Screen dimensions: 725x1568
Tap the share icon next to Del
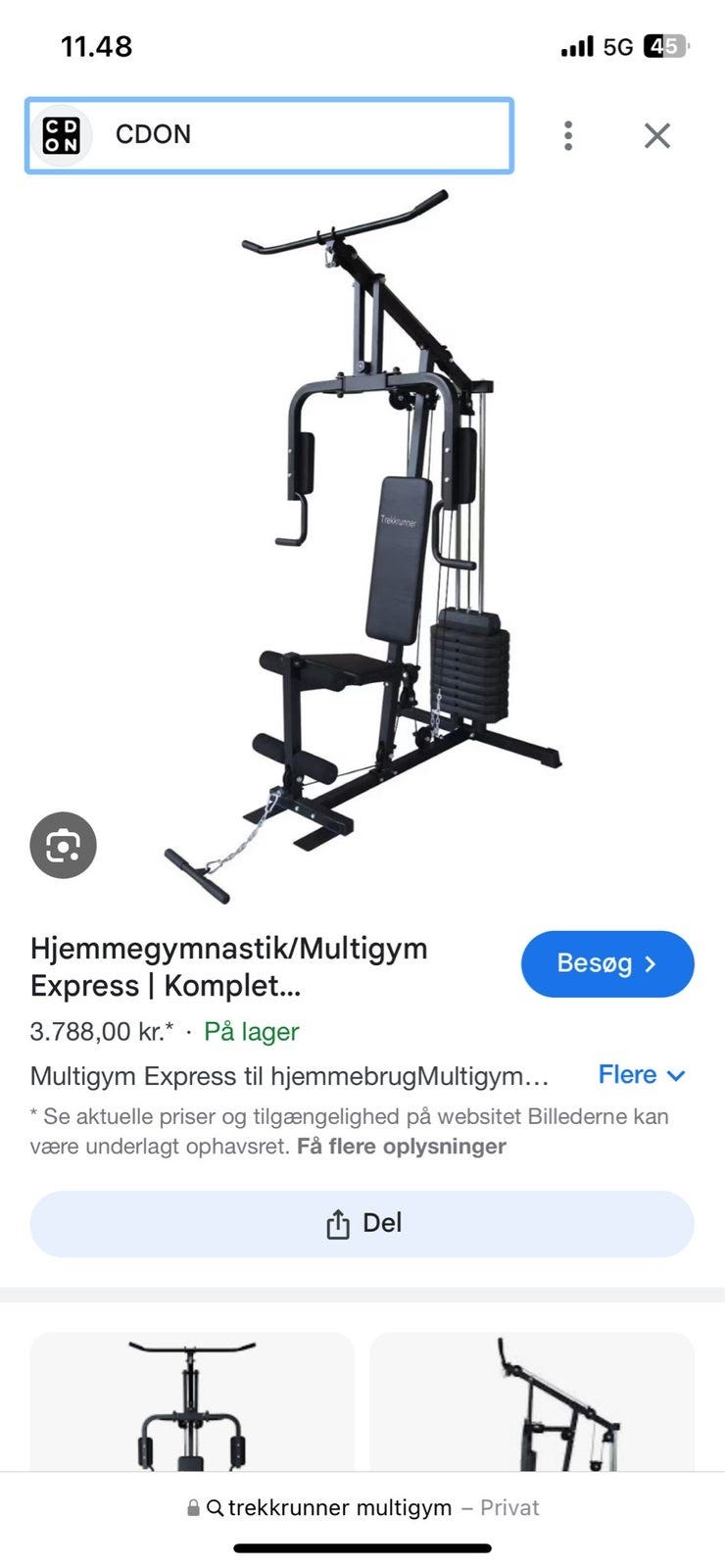tap(337, 1223)
